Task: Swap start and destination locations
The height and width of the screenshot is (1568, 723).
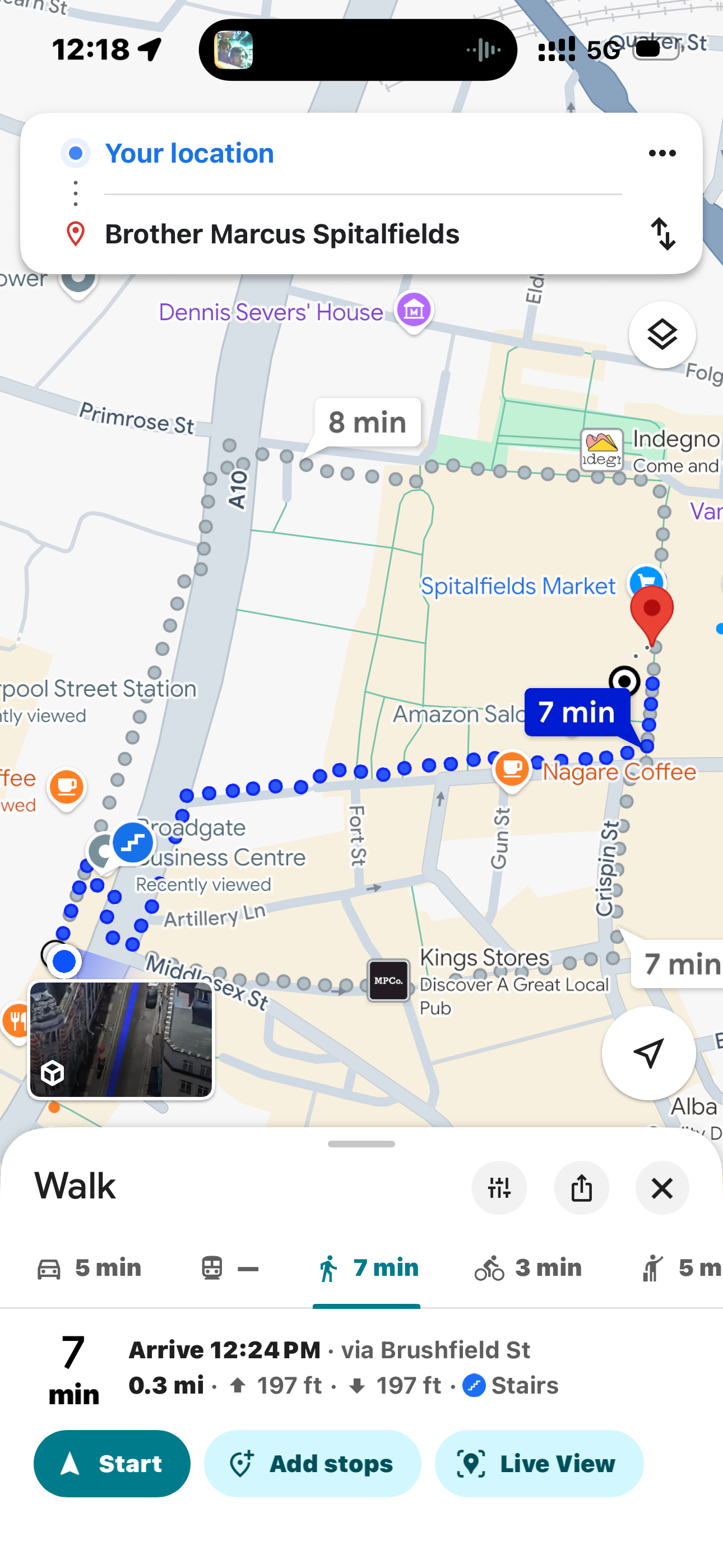Action: [662, 234]
